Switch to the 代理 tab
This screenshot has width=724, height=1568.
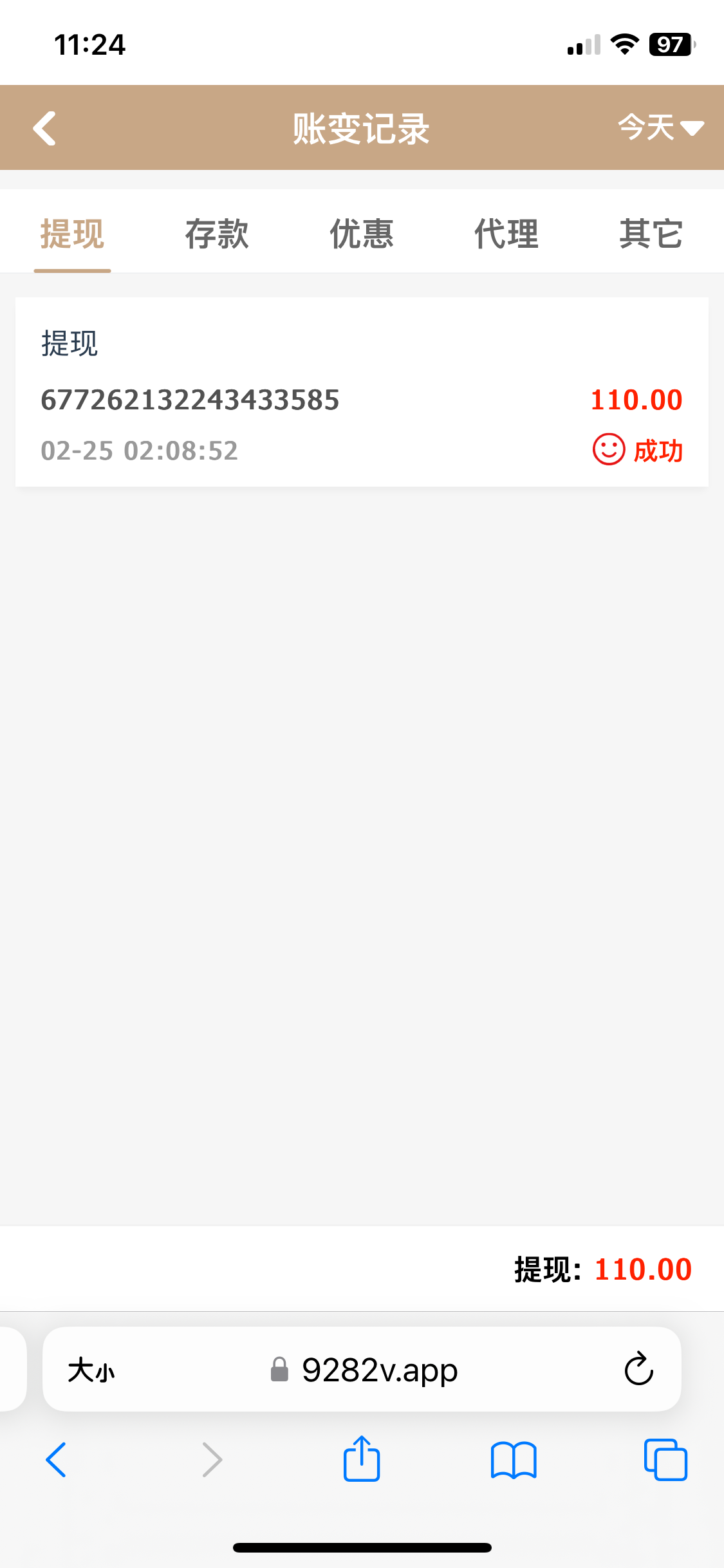click(506, 234)
